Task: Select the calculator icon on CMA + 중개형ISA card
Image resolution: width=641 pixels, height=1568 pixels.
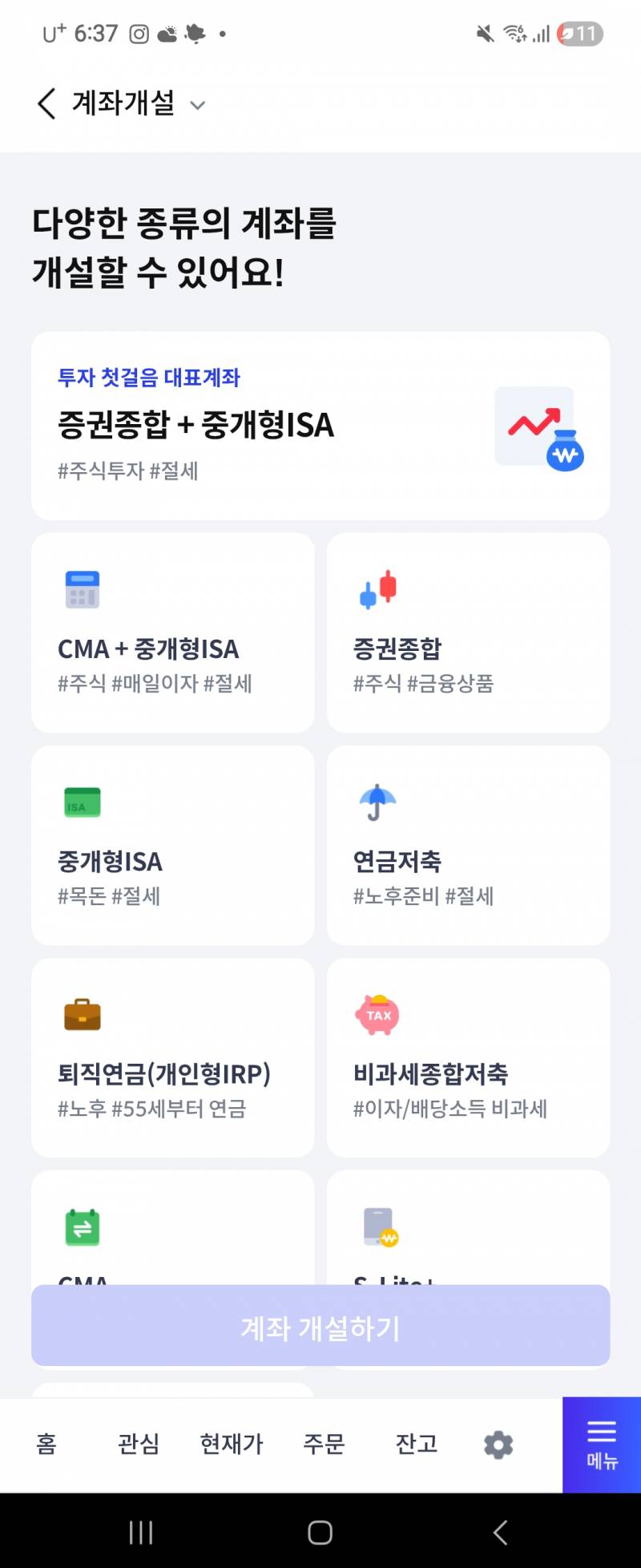Action: [x=82, y=589]
